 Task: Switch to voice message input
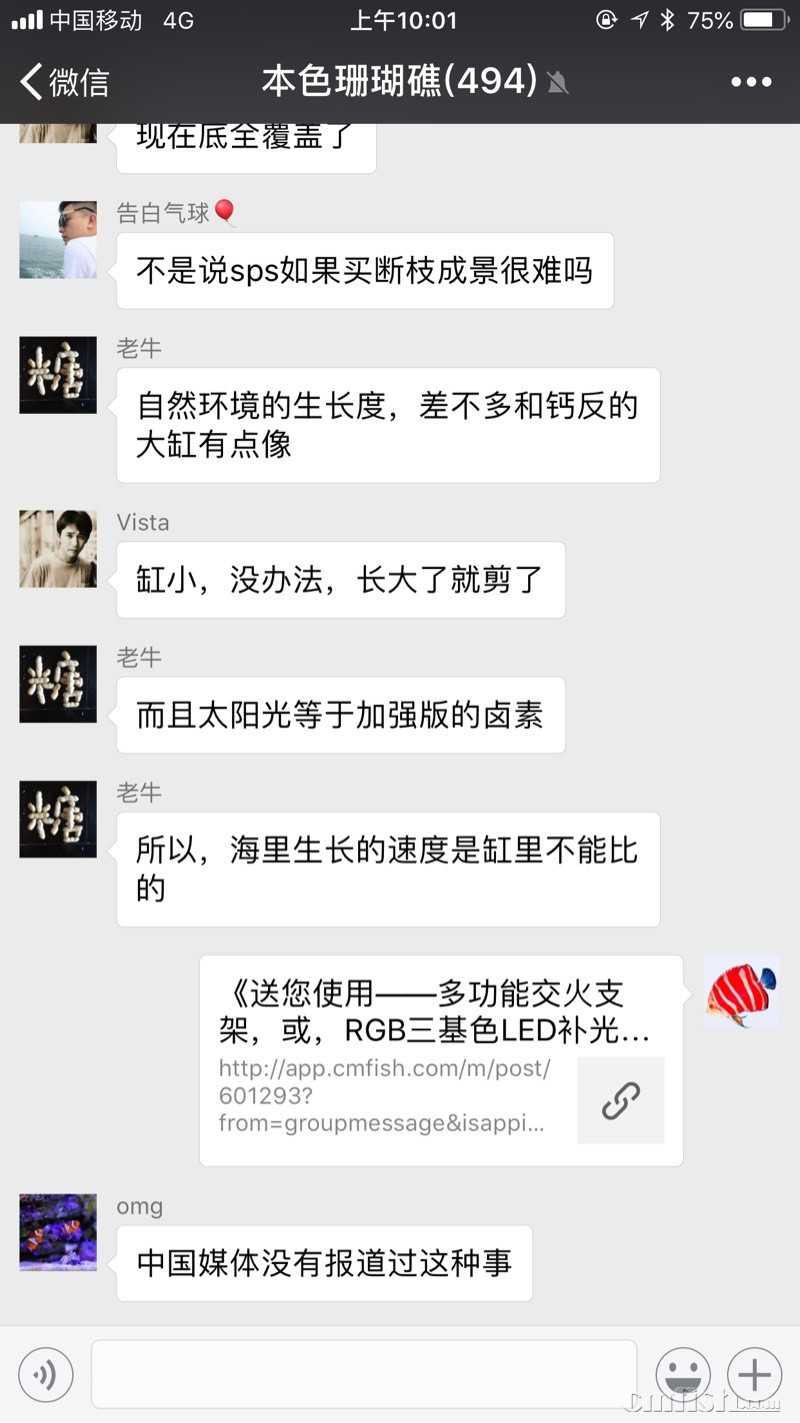coord(46,1374)
